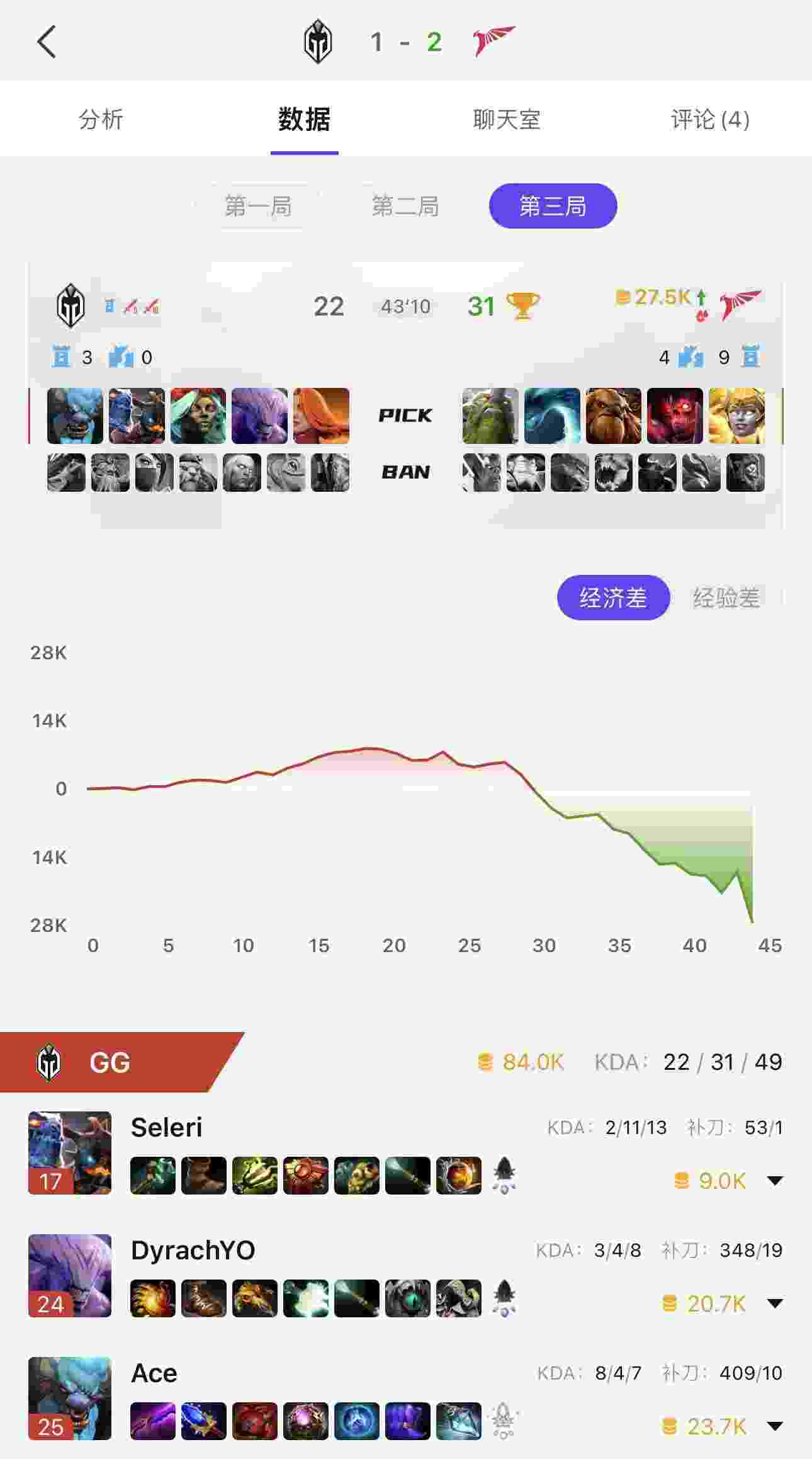Expand Ace's player details
812x1459 pixels.
tap(775, 1426)
